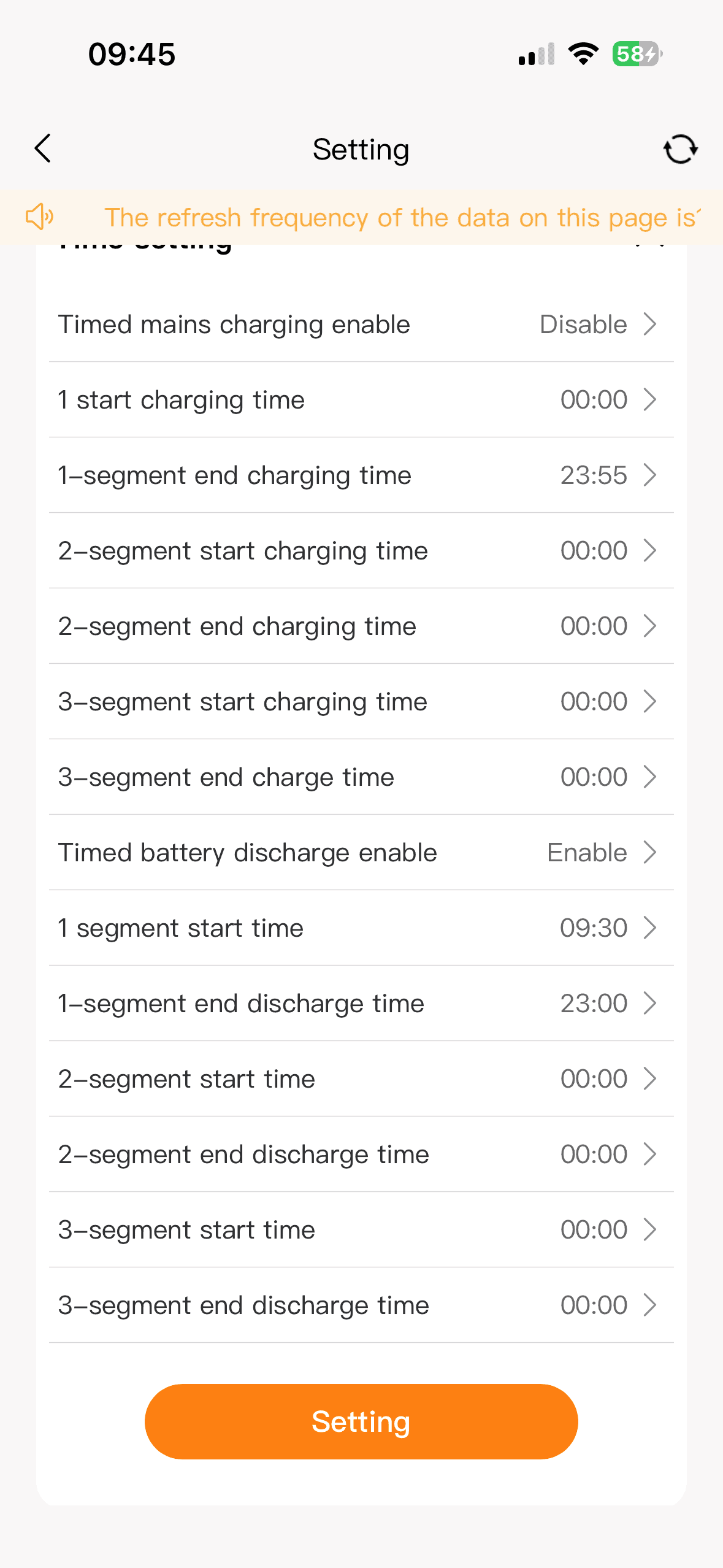Open 3-segment start time
Image resolution: width=723 pixels, height=1568 pixels.
pos(361,1229)
